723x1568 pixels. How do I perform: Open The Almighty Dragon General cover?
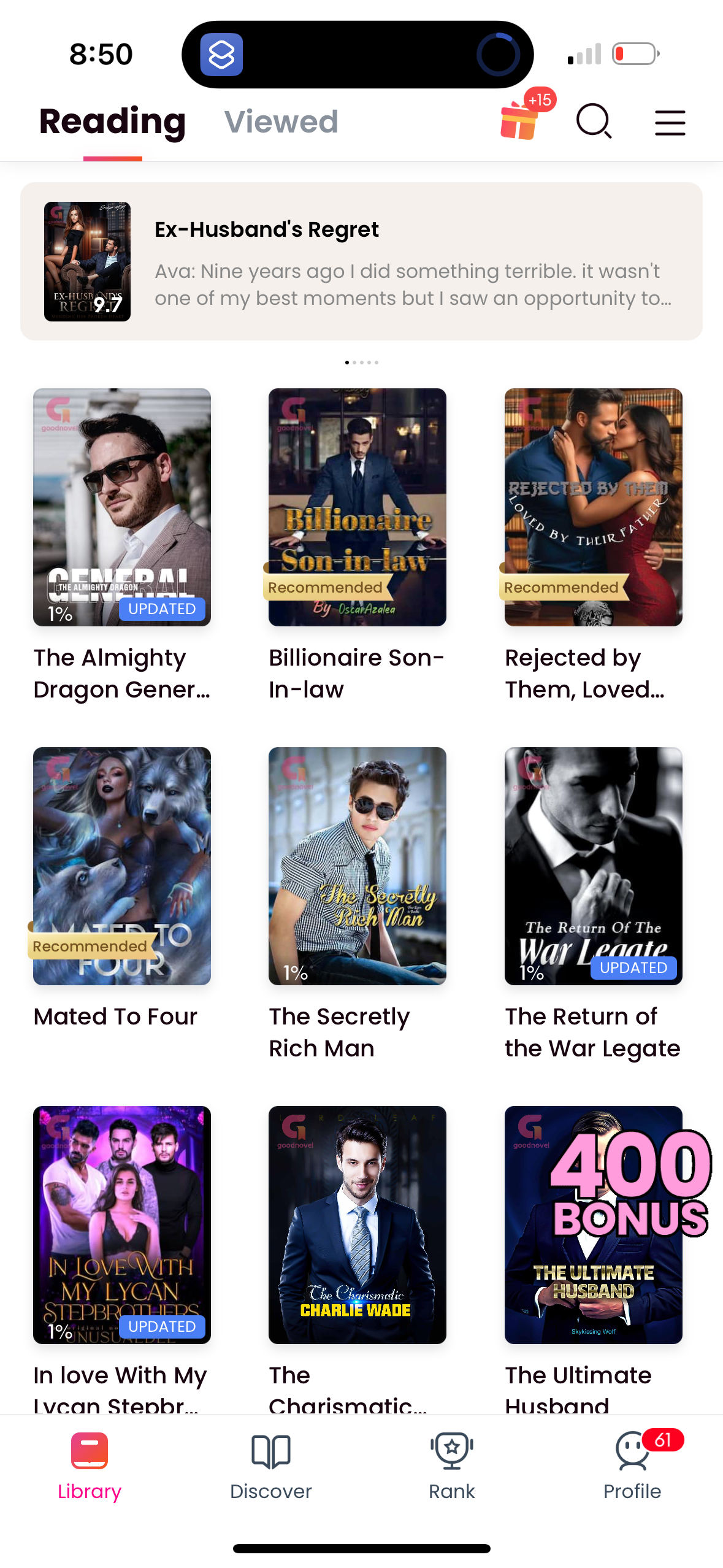121,508
